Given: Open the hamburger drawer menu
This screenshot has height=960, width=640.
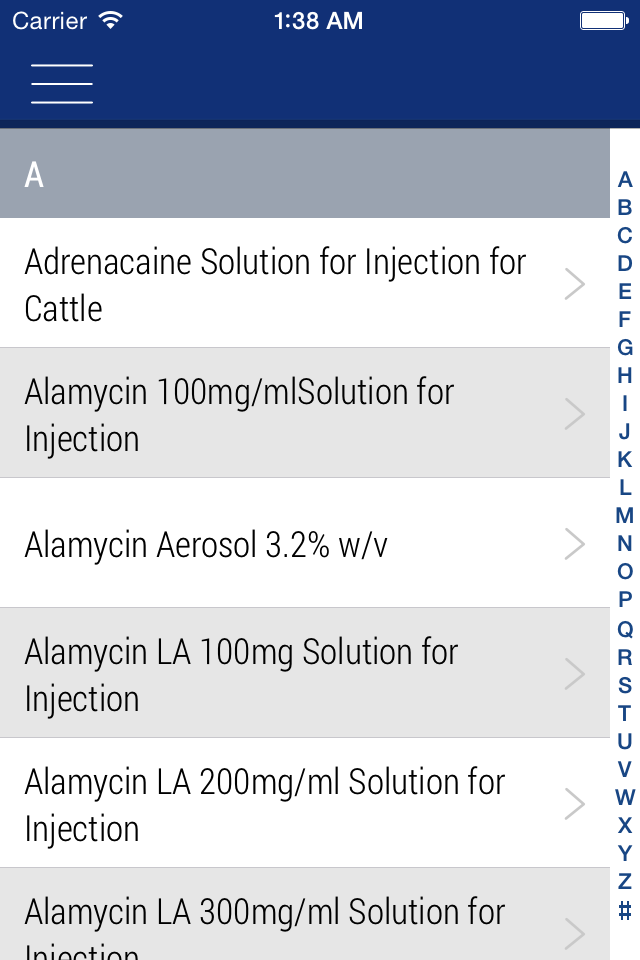Looking at the screenshot, I should click(62, 84).
